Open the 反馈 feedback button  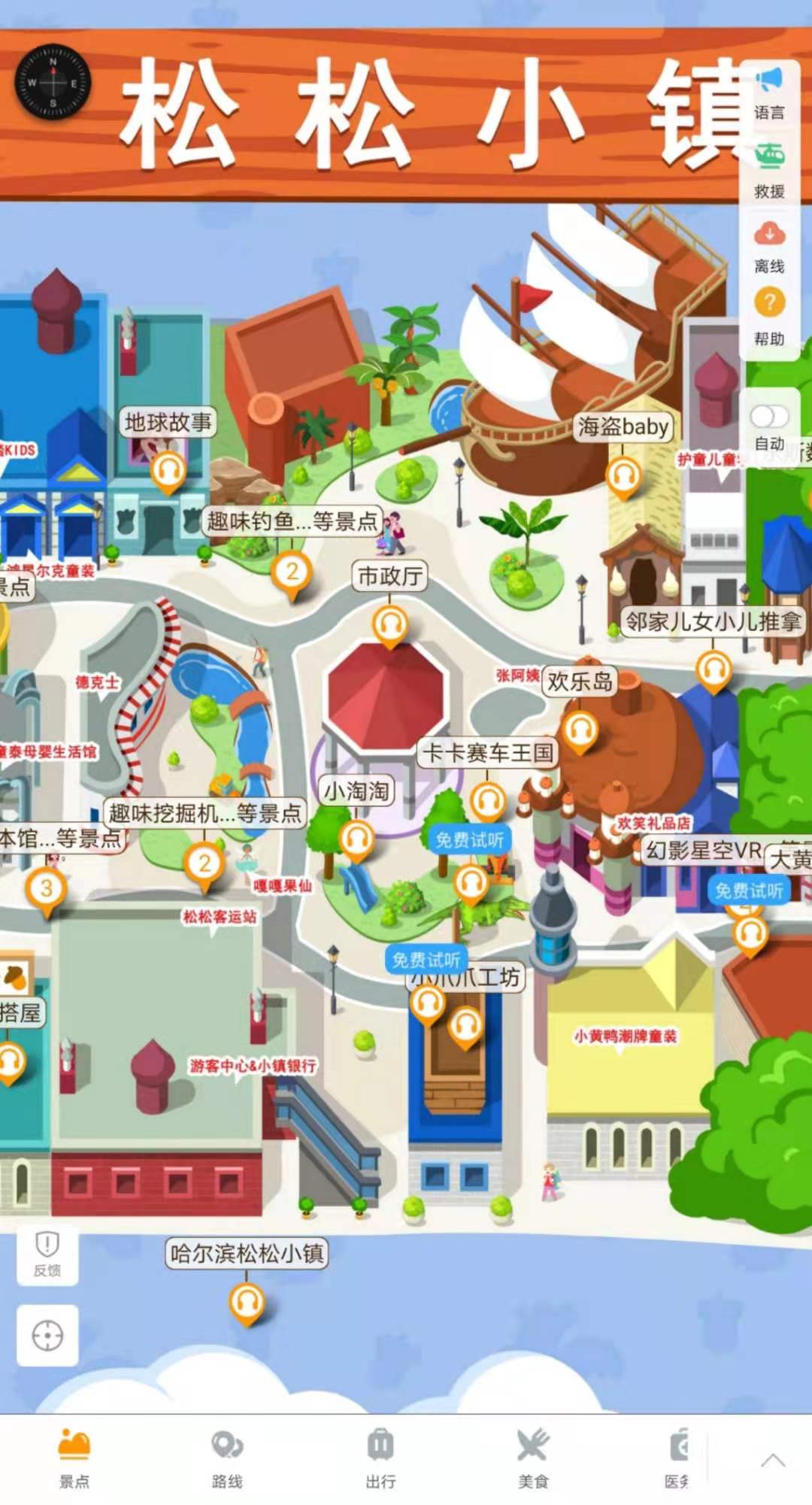[x=47, y=1255]
